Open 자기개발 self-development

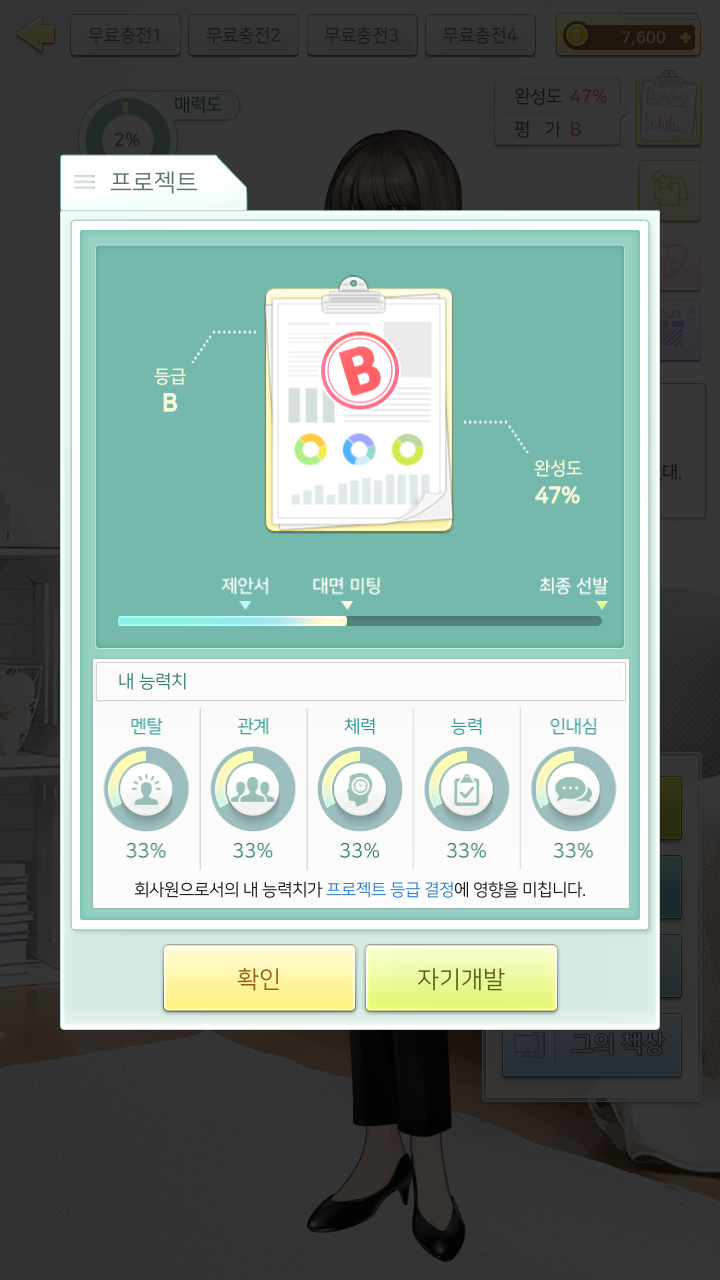tap(461, 978)
